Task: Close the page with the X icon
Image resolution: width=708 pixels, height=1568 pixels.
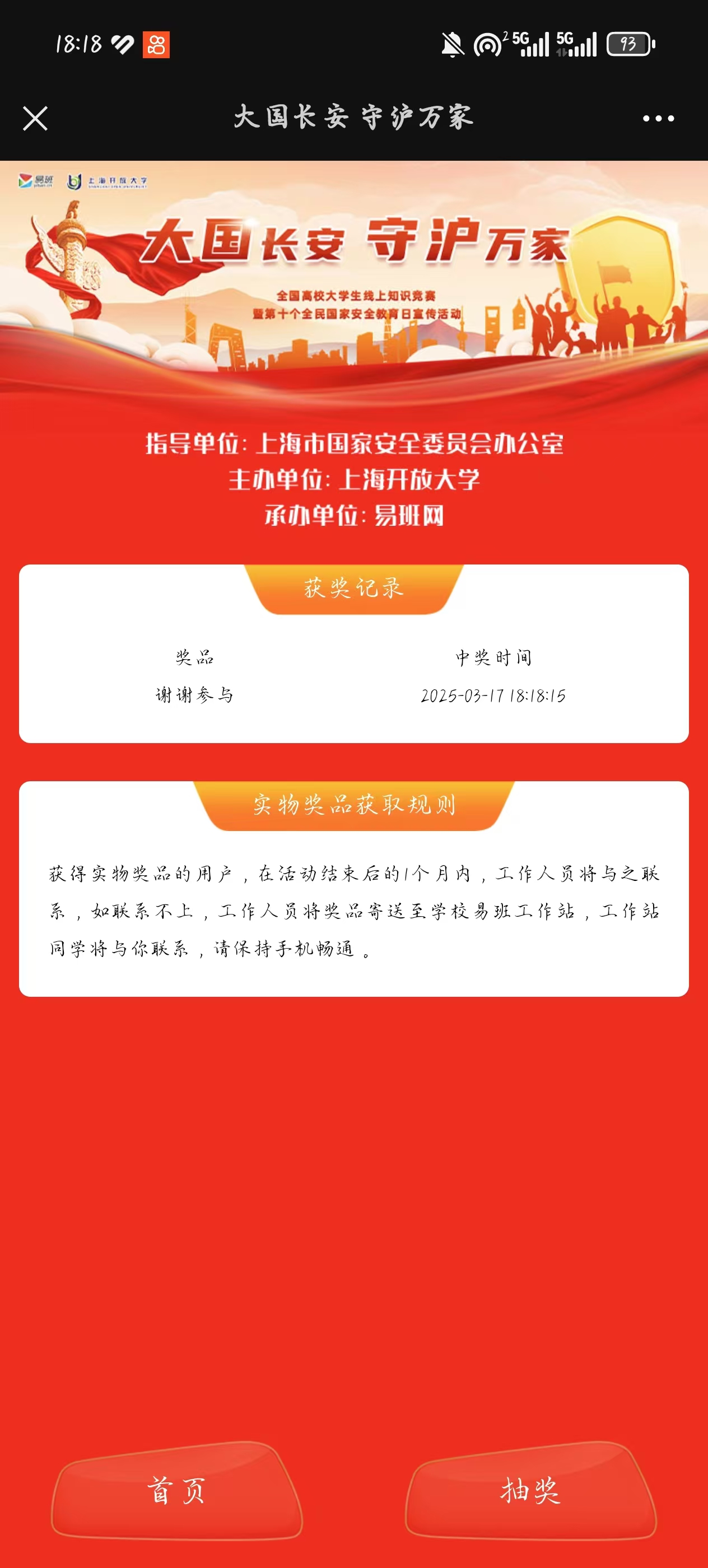Action: click(x=35, y=119)
